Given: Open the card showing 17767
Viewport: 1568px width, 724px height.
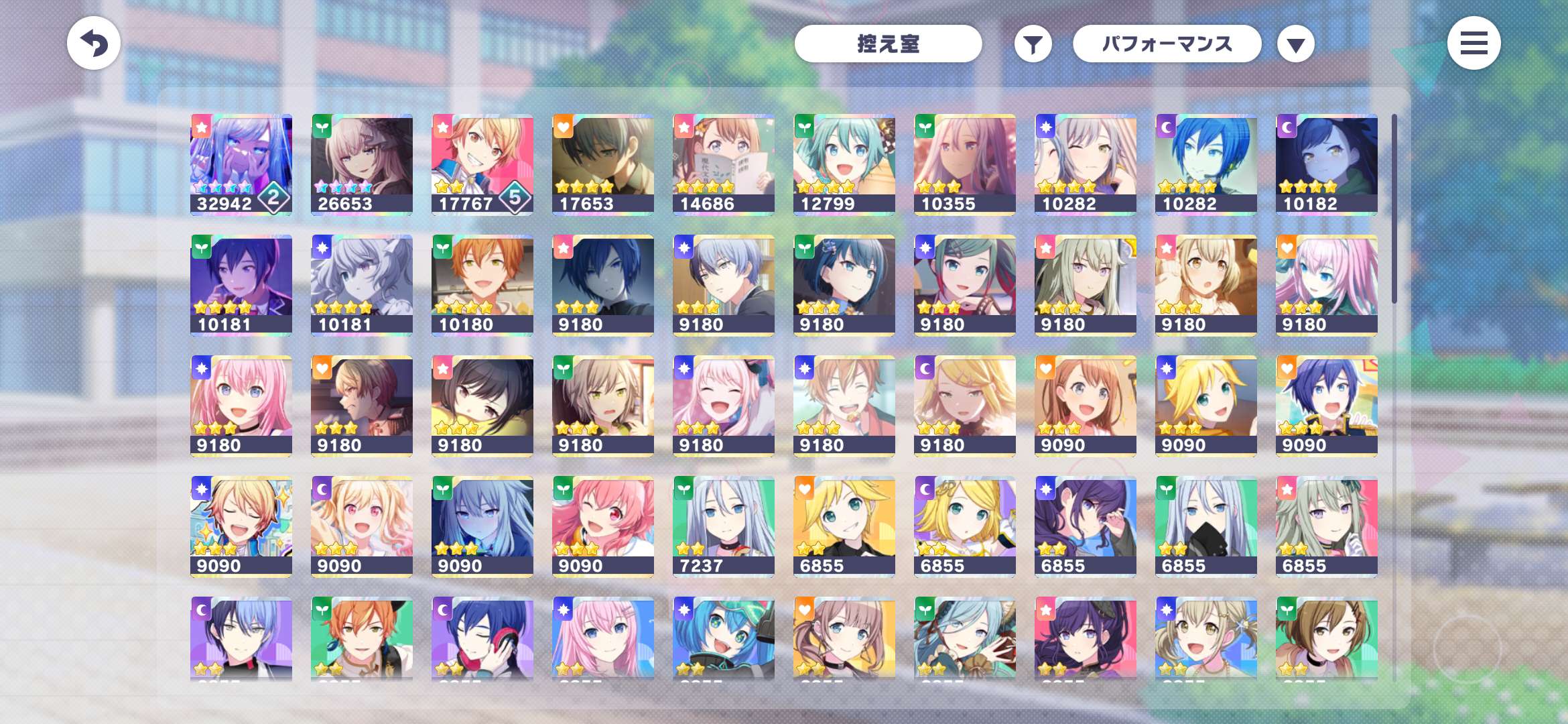Looking at the screenshot, I should point(482,164).
